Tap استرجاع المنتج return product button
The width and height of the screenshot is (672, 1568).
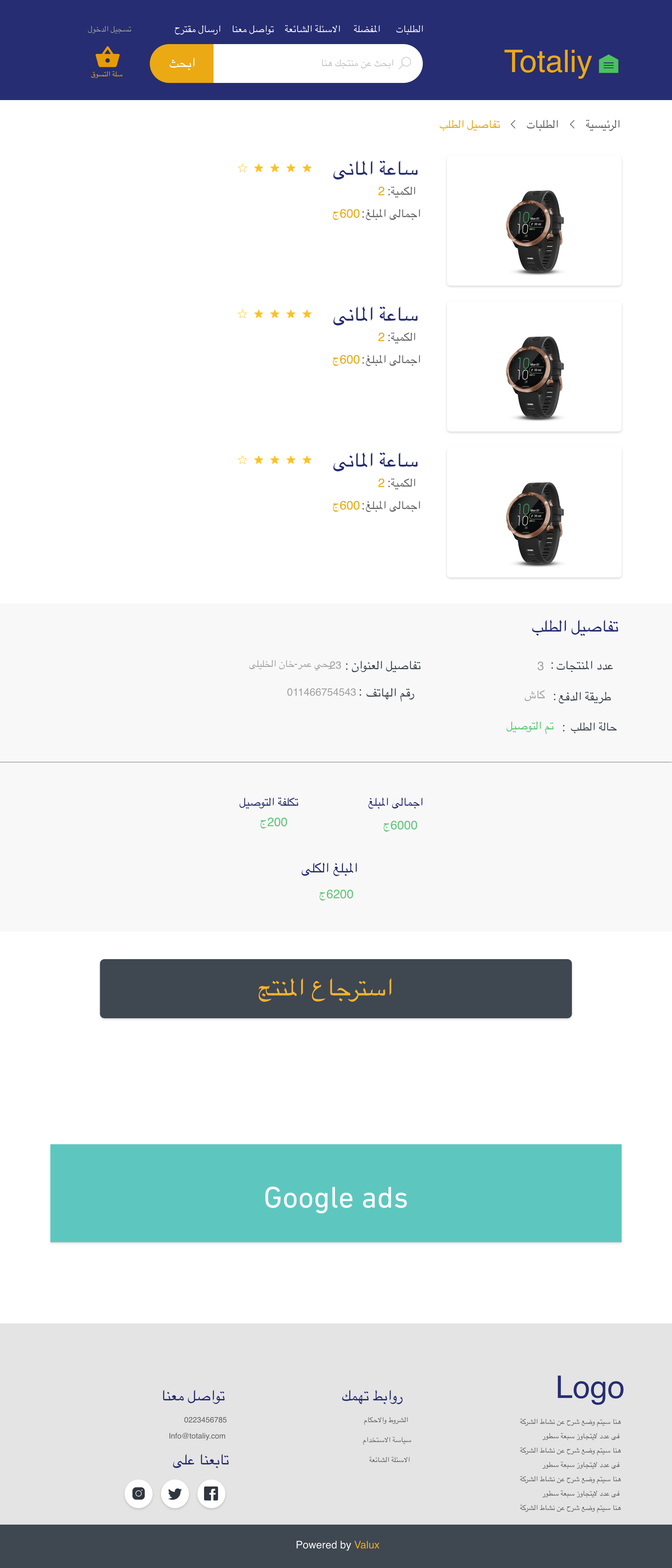[335, 988]
